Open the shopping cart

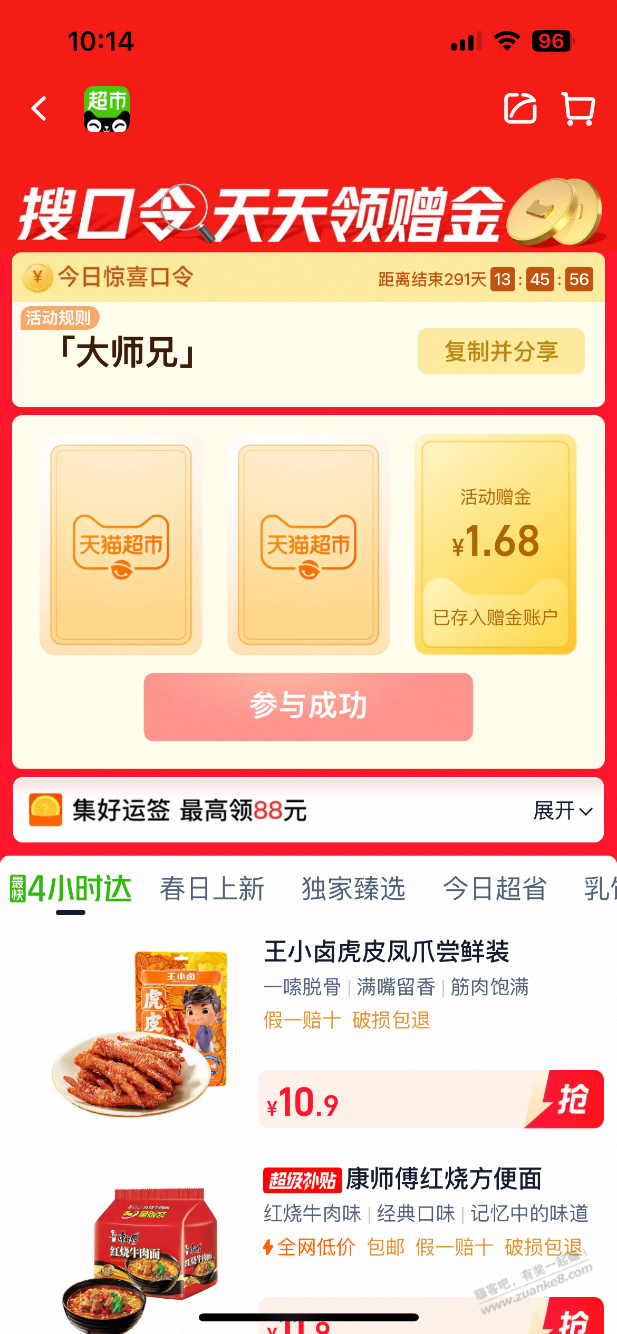coord(578,109)
